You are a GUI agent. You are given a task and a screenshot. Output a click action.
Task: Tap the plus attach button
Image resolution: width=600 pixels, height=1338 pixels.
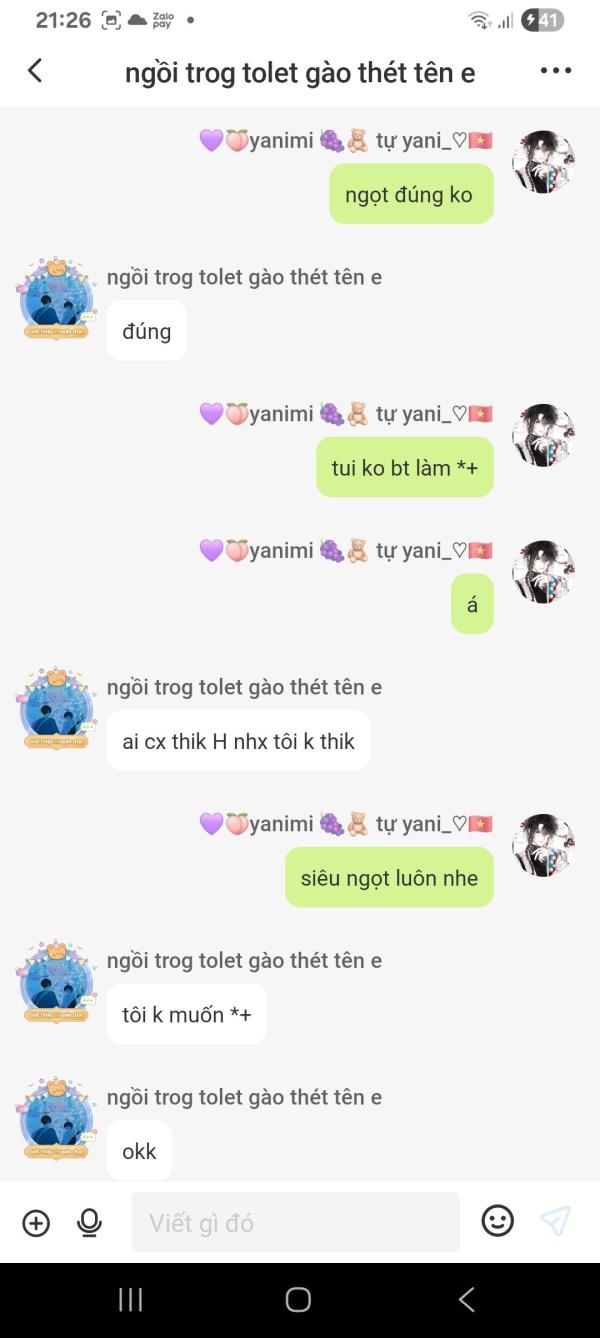tap(36, 1222)
